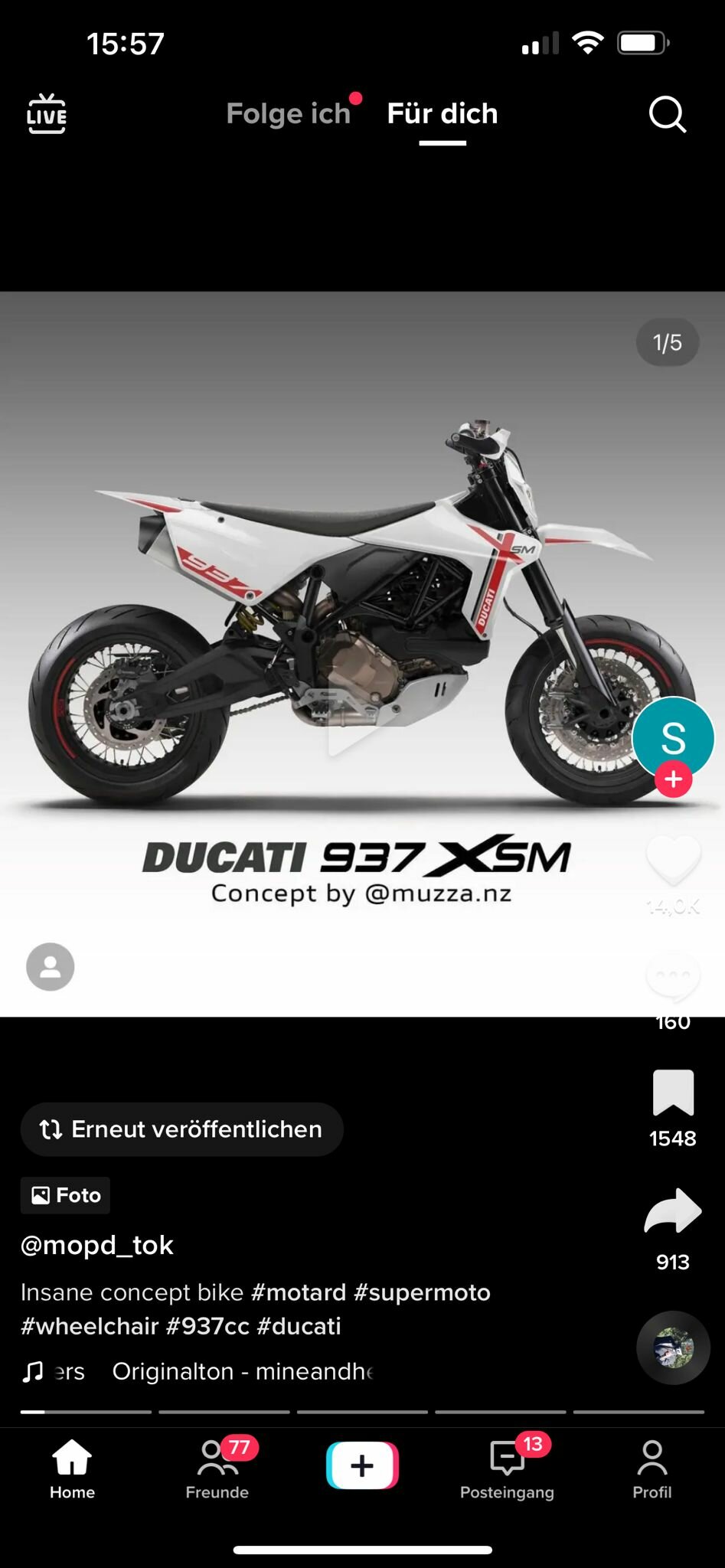Follow the creator with the plus badge
Viewport: 725px width, 1568px height.
click(x=673, y=779)
